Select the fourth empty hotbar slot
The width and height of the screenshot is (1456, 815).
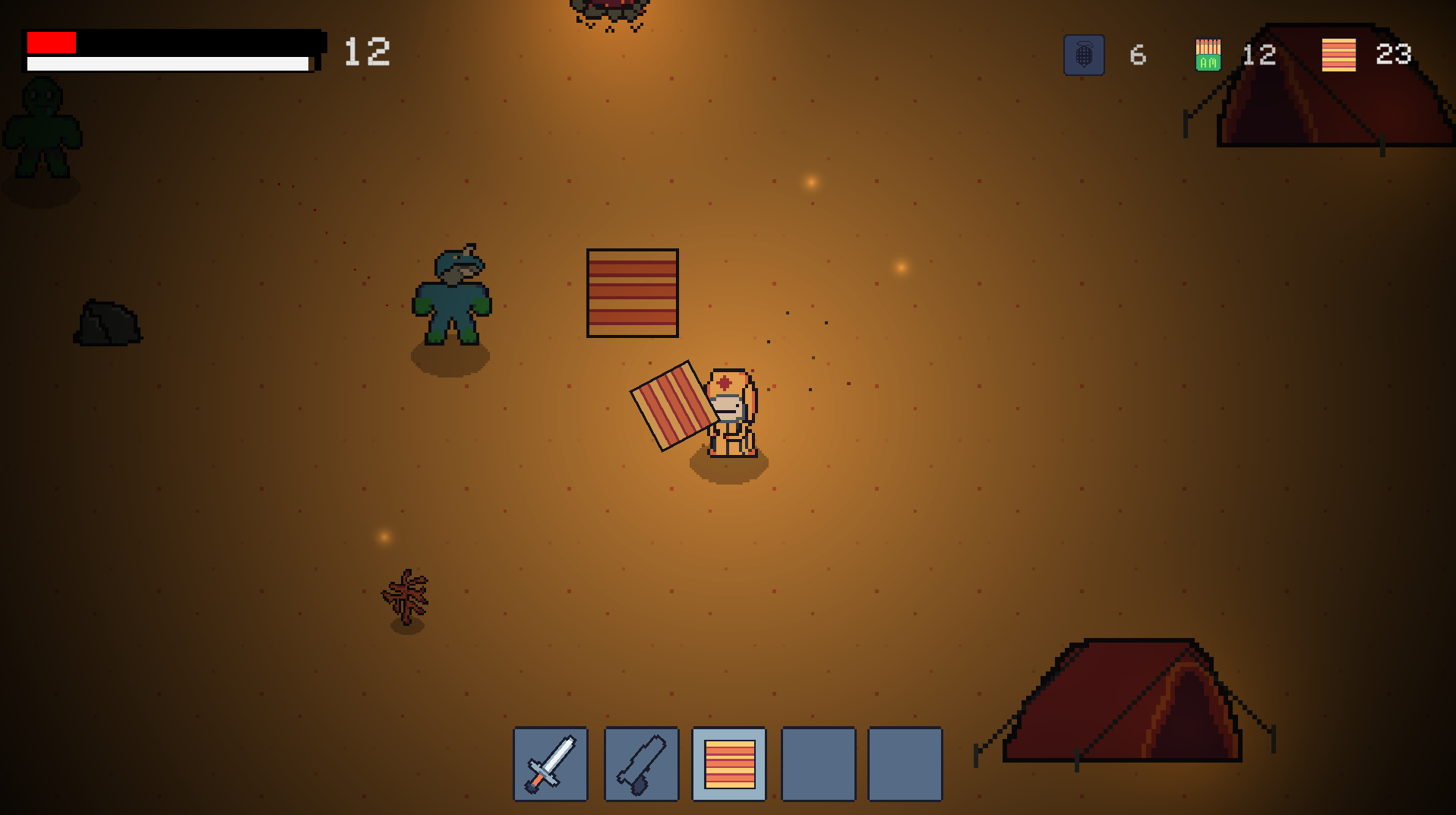pos(818,764)
